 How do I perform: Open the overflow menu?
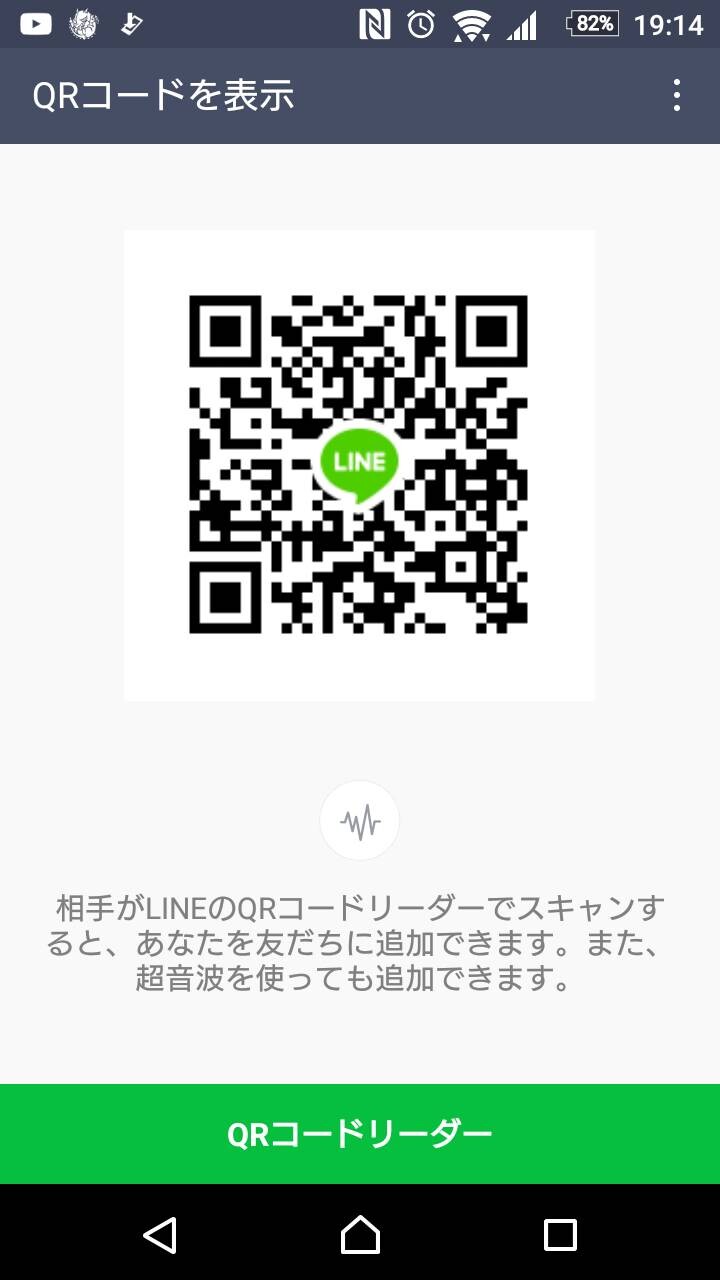tap(677, 96)
